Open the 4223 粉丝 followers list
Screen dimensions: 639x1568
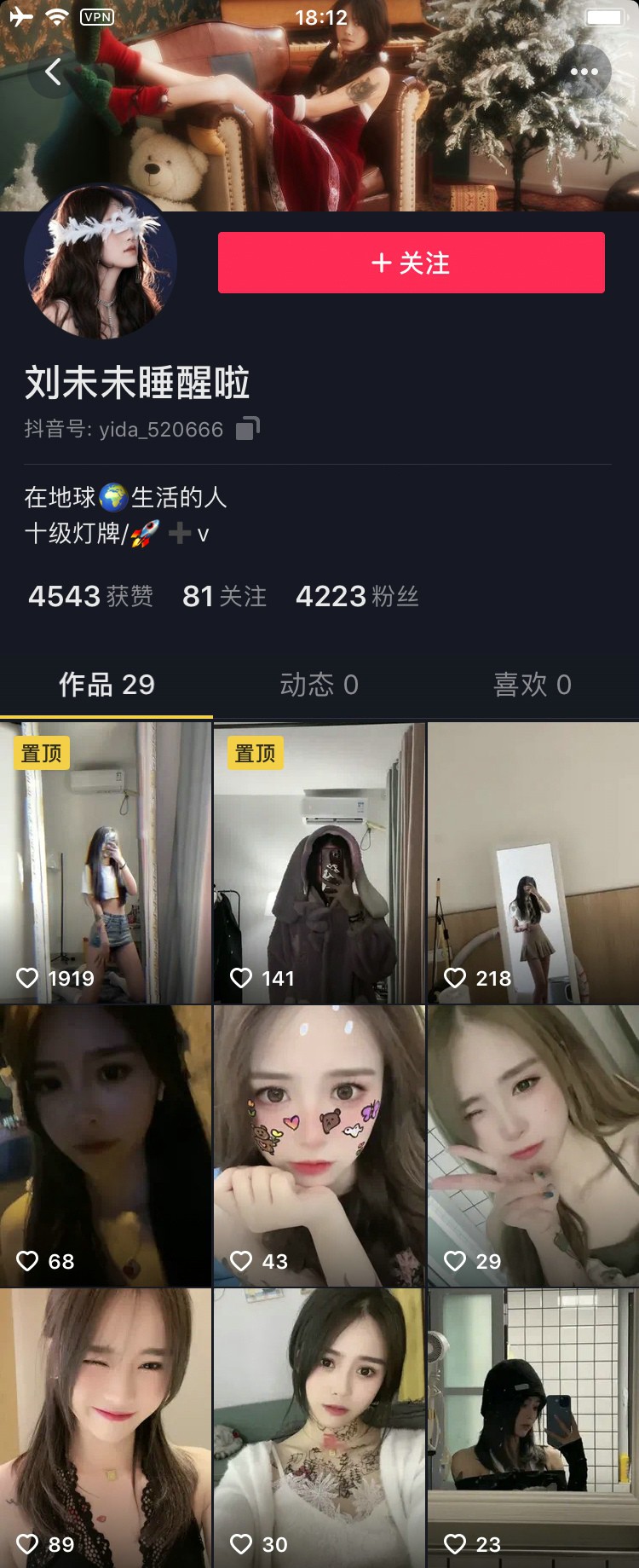point(356,596)
